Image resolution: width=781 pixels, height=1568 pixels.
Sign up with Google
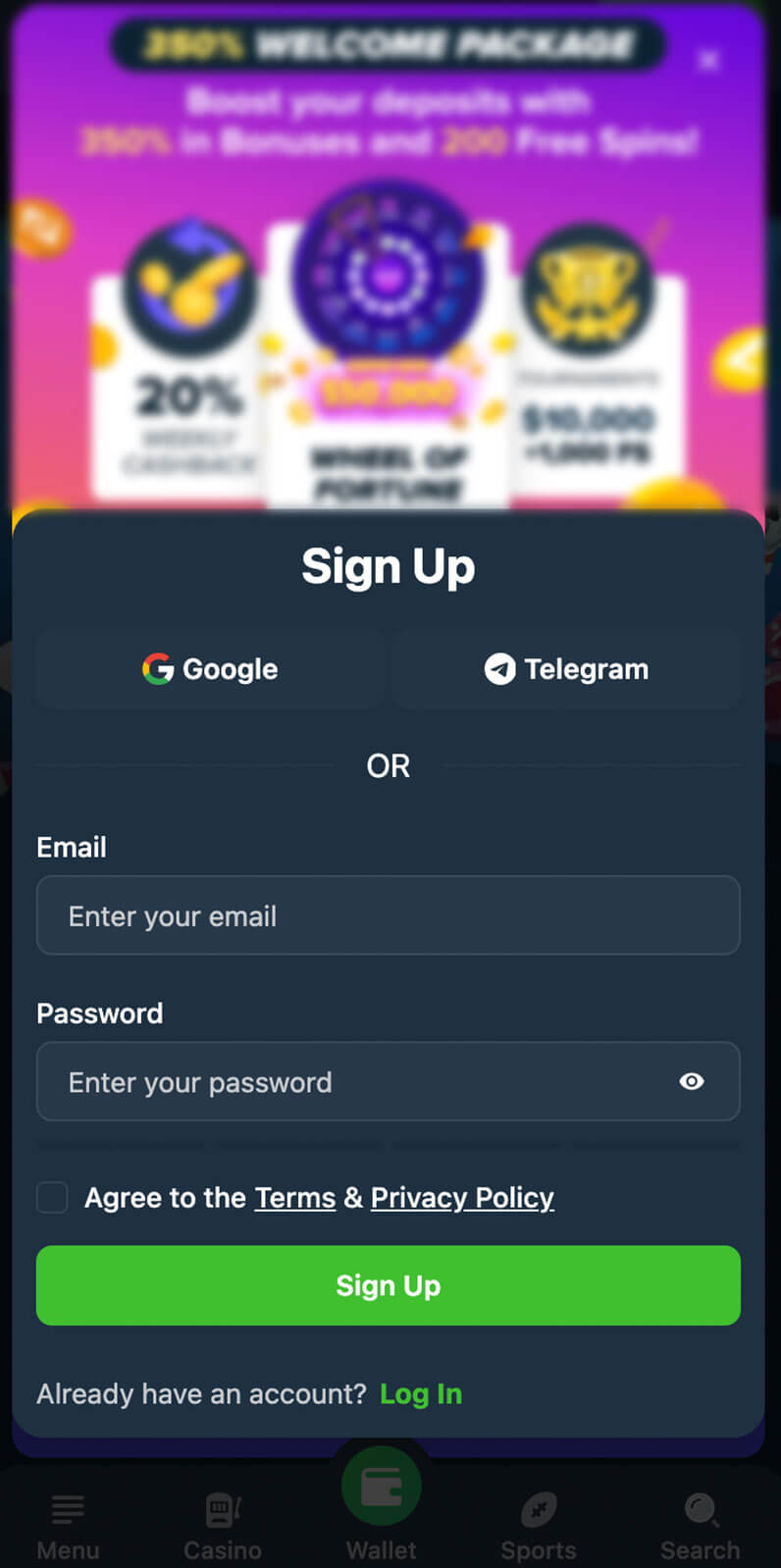(x=210, y=669)
